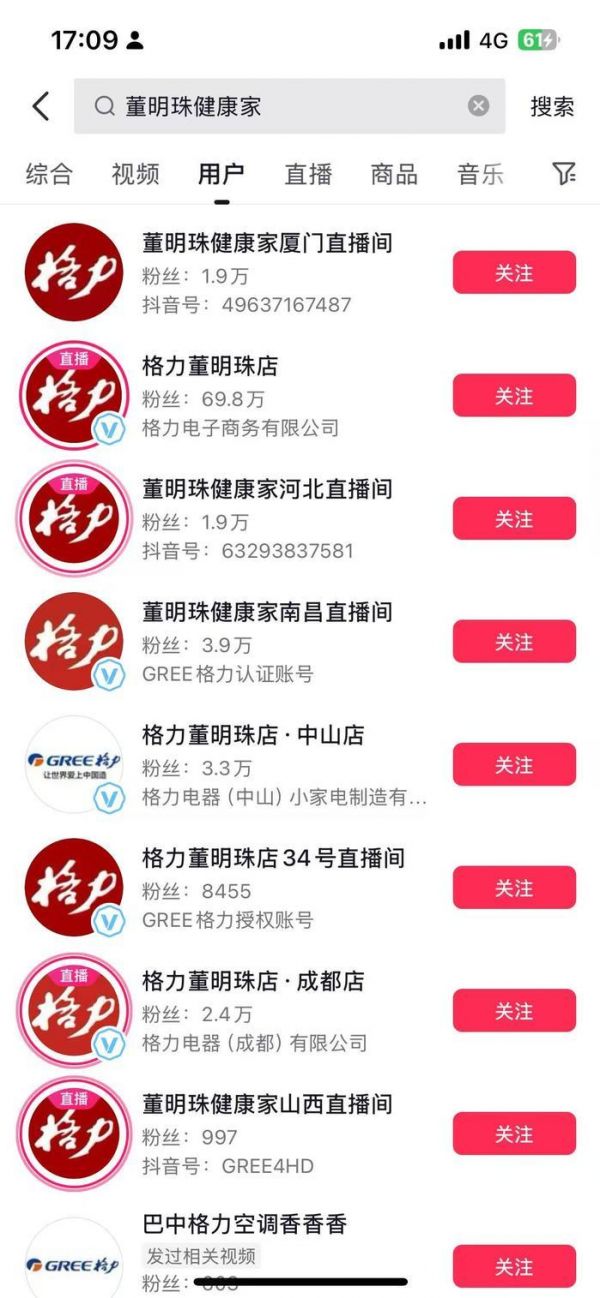Follow 格力董明珠店 34 号直播间
This screenshot has width=600, height=1298.
(x=514, y=888)
